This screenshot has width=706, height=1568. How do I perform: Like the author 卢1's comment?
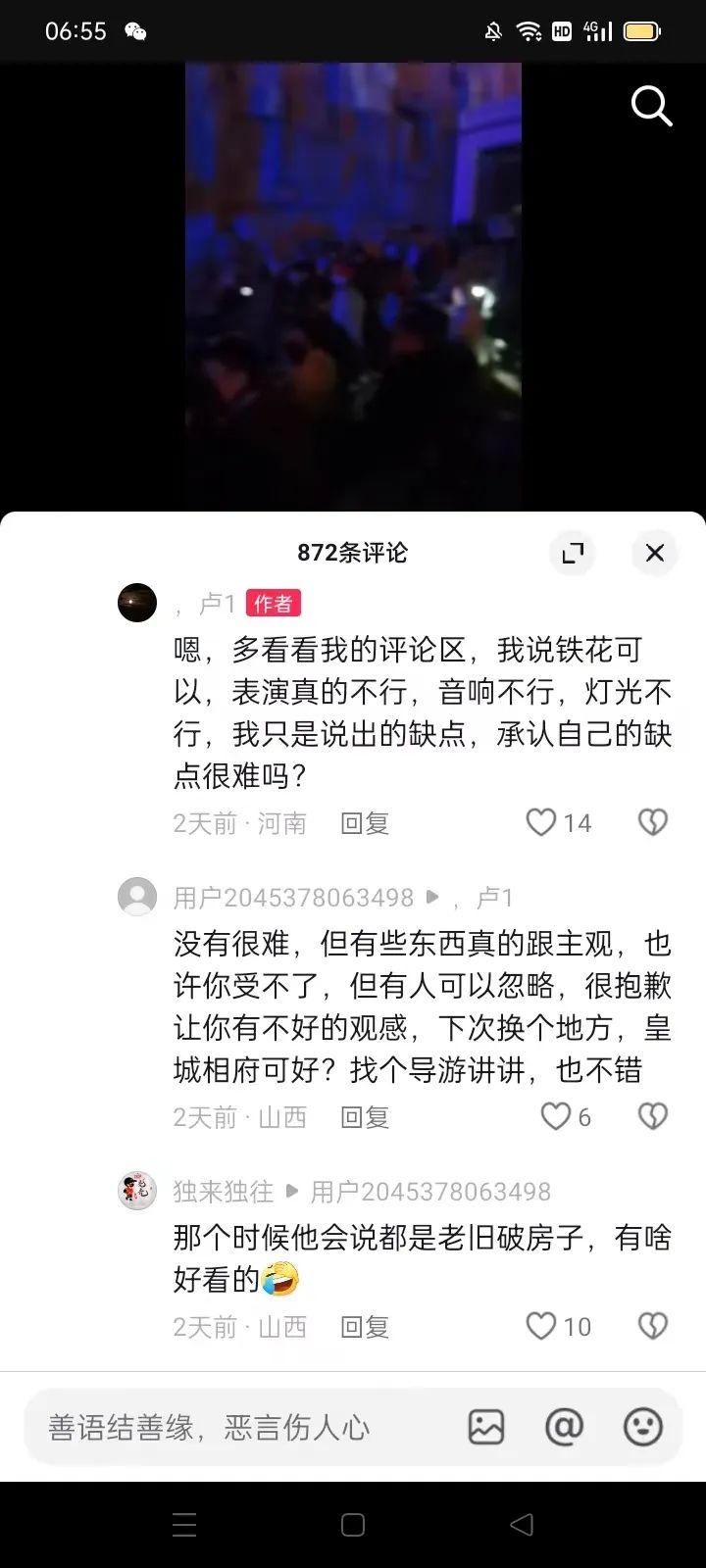[x=541, y=822]
